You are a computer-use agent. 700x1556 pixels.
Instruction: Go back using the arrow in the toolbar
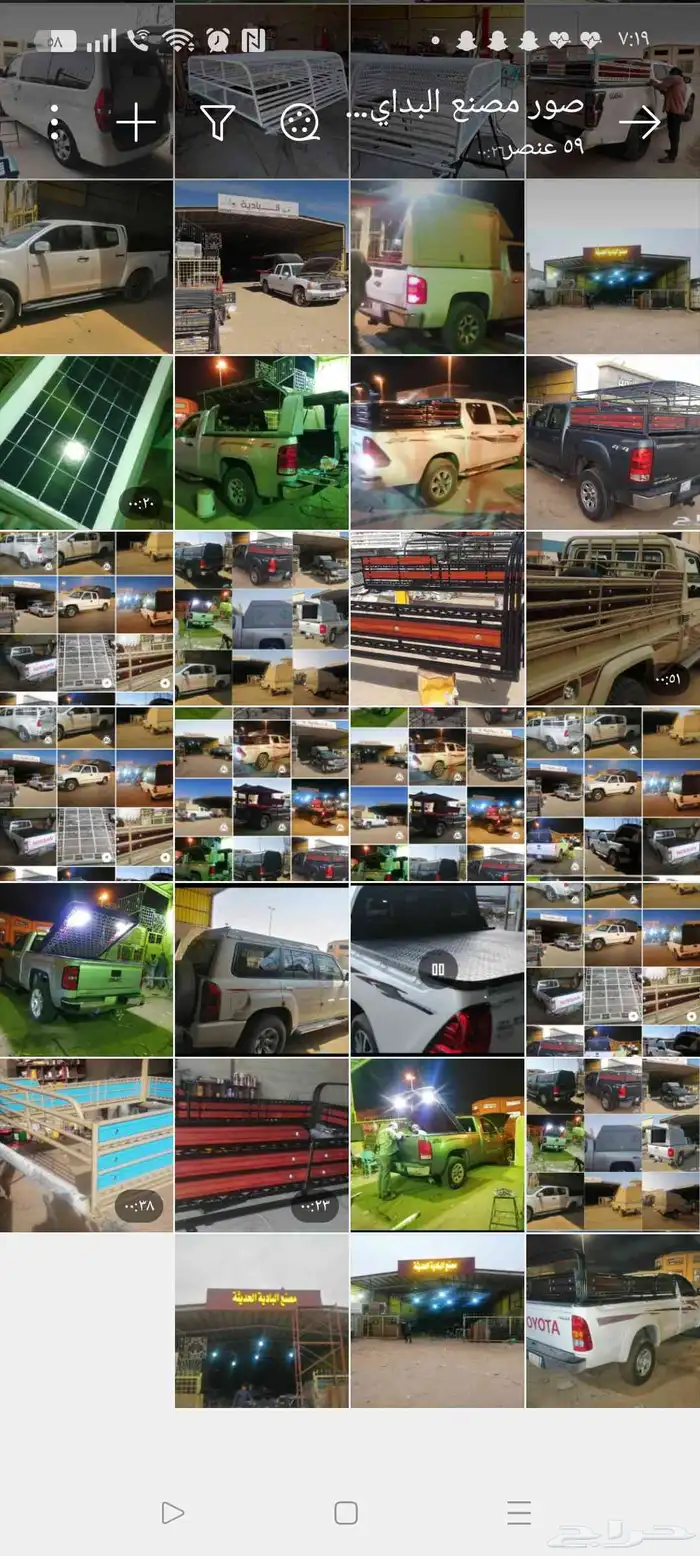pyautogui.click(x=640, y=122)
